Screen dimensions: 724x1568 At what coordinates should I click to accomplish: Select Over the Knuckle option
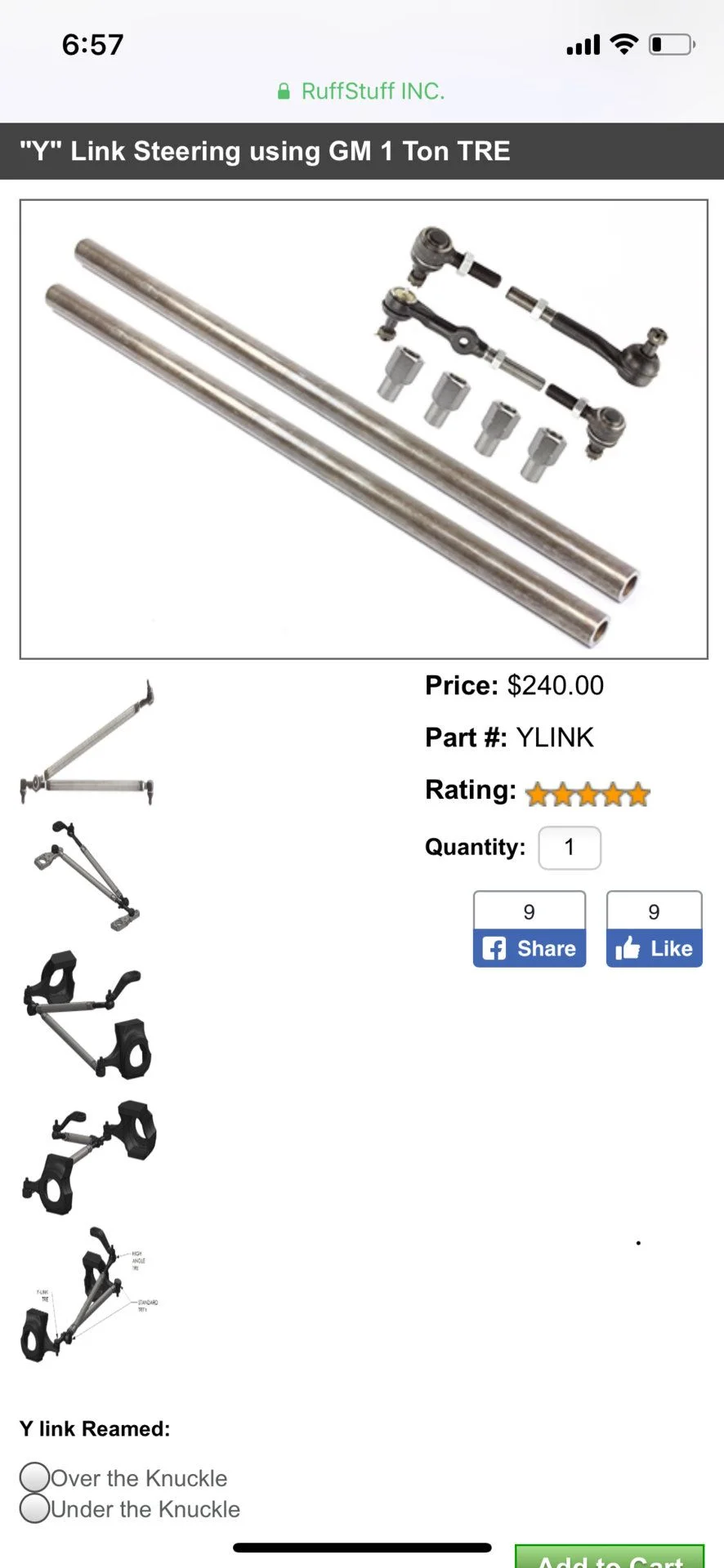pyautogui.click(x=34, y=1477)
